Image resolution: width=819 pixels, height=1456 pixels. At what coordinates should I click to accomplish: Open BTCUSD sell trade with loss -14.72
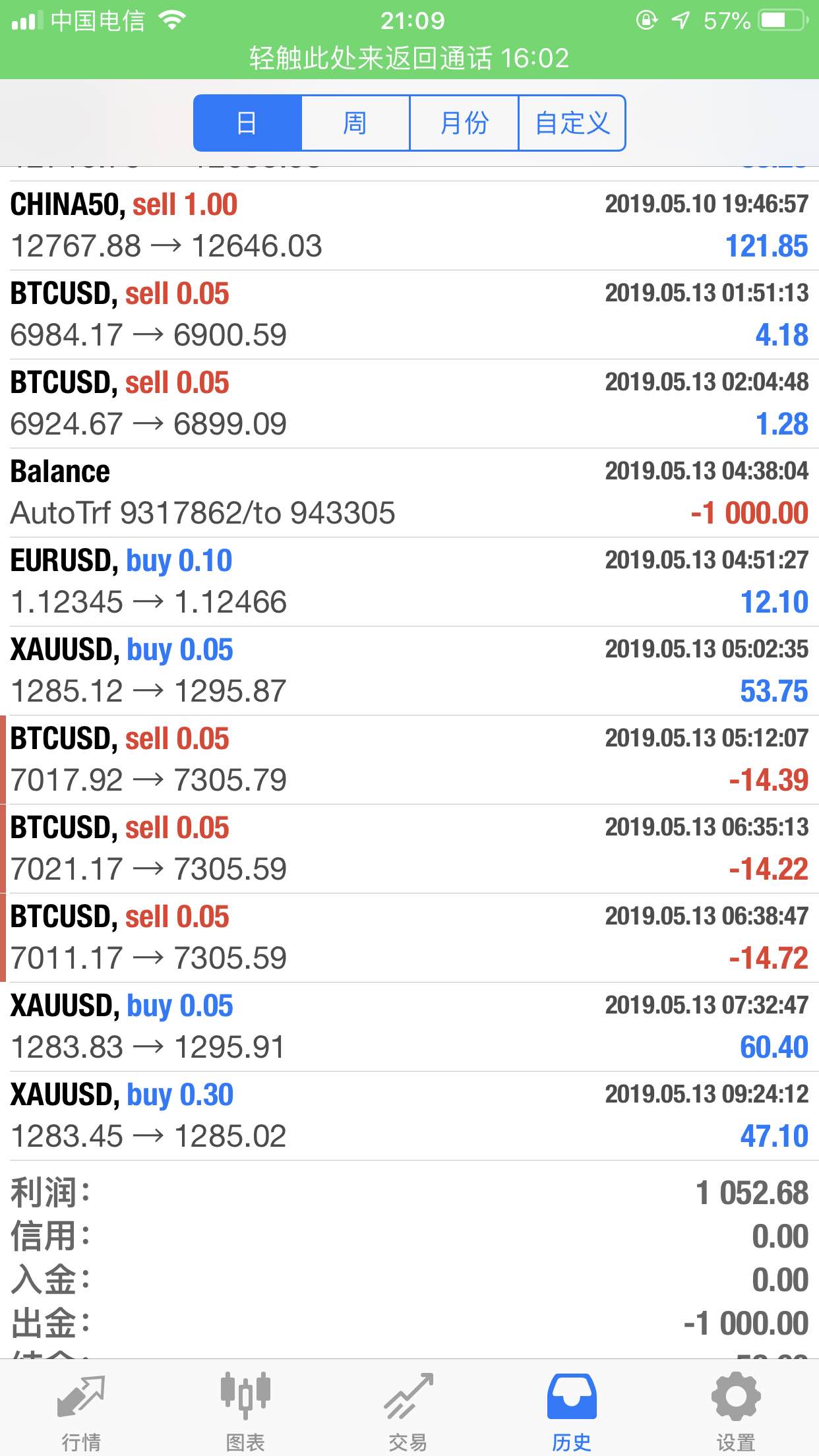click(x=409, y=938)
